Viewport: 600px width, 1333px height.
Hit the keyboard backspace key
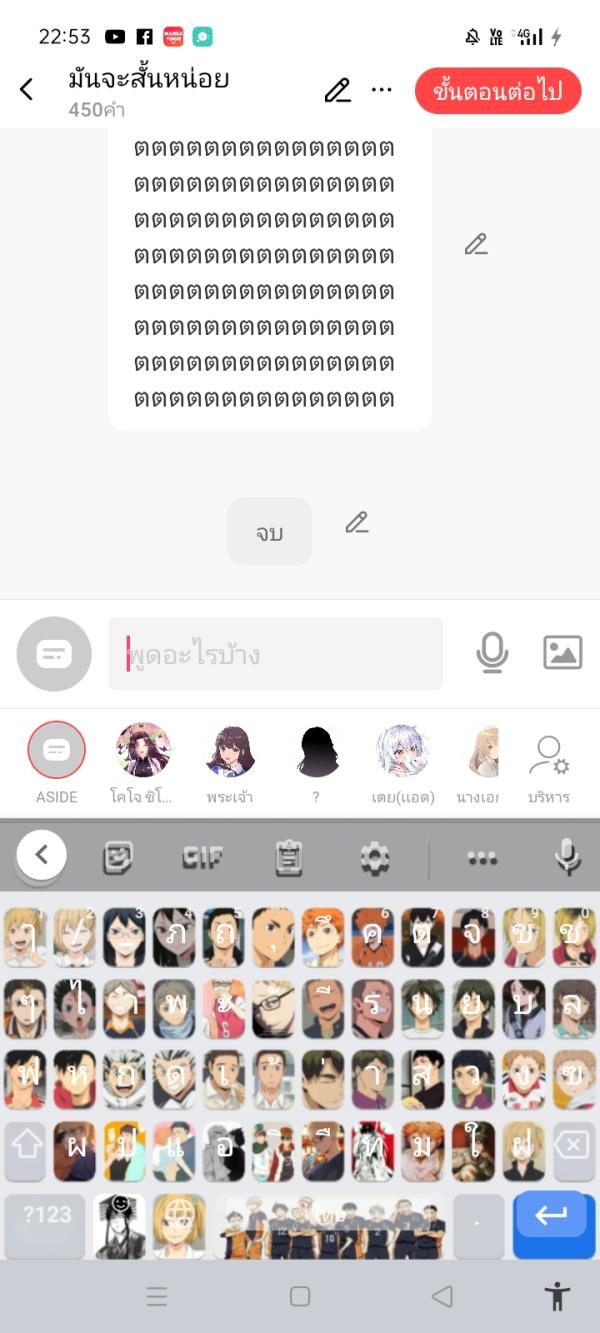click(x=572, y=1145)
